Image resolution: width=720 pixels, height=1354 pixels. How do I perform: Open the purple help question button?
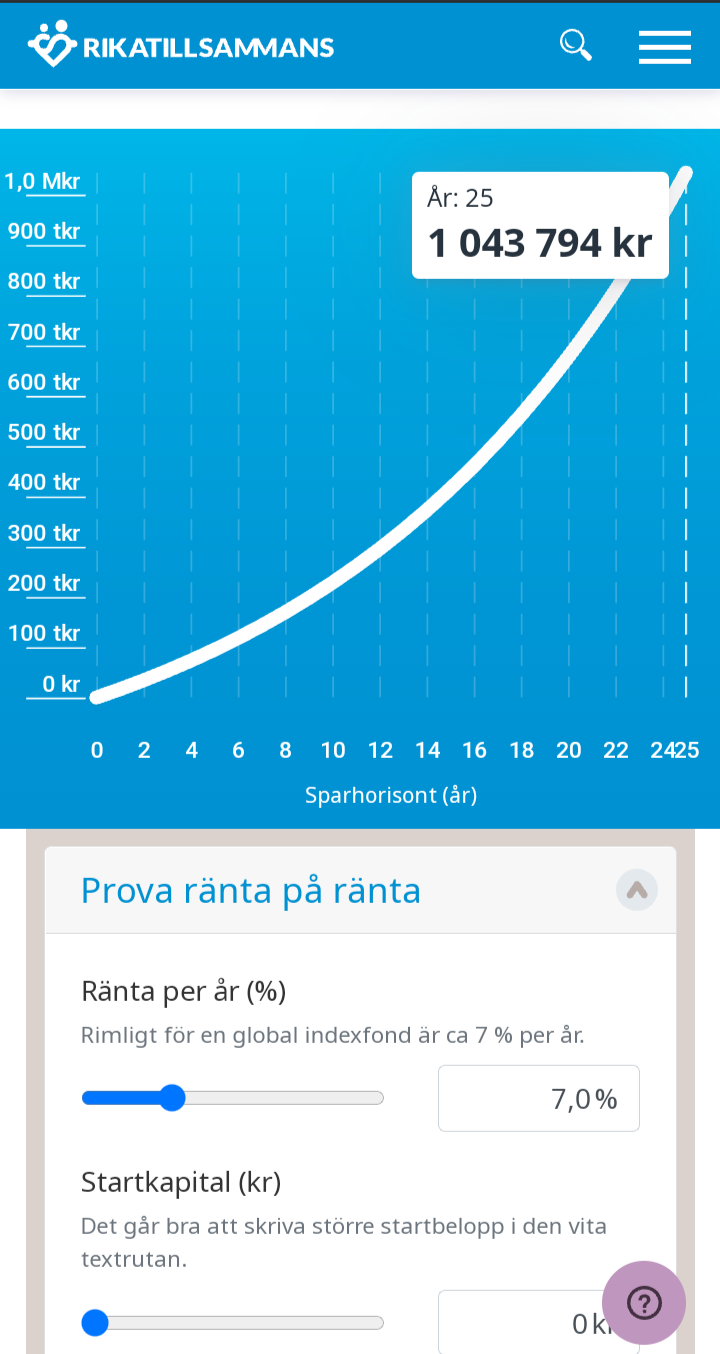[x=644, y=1303]
